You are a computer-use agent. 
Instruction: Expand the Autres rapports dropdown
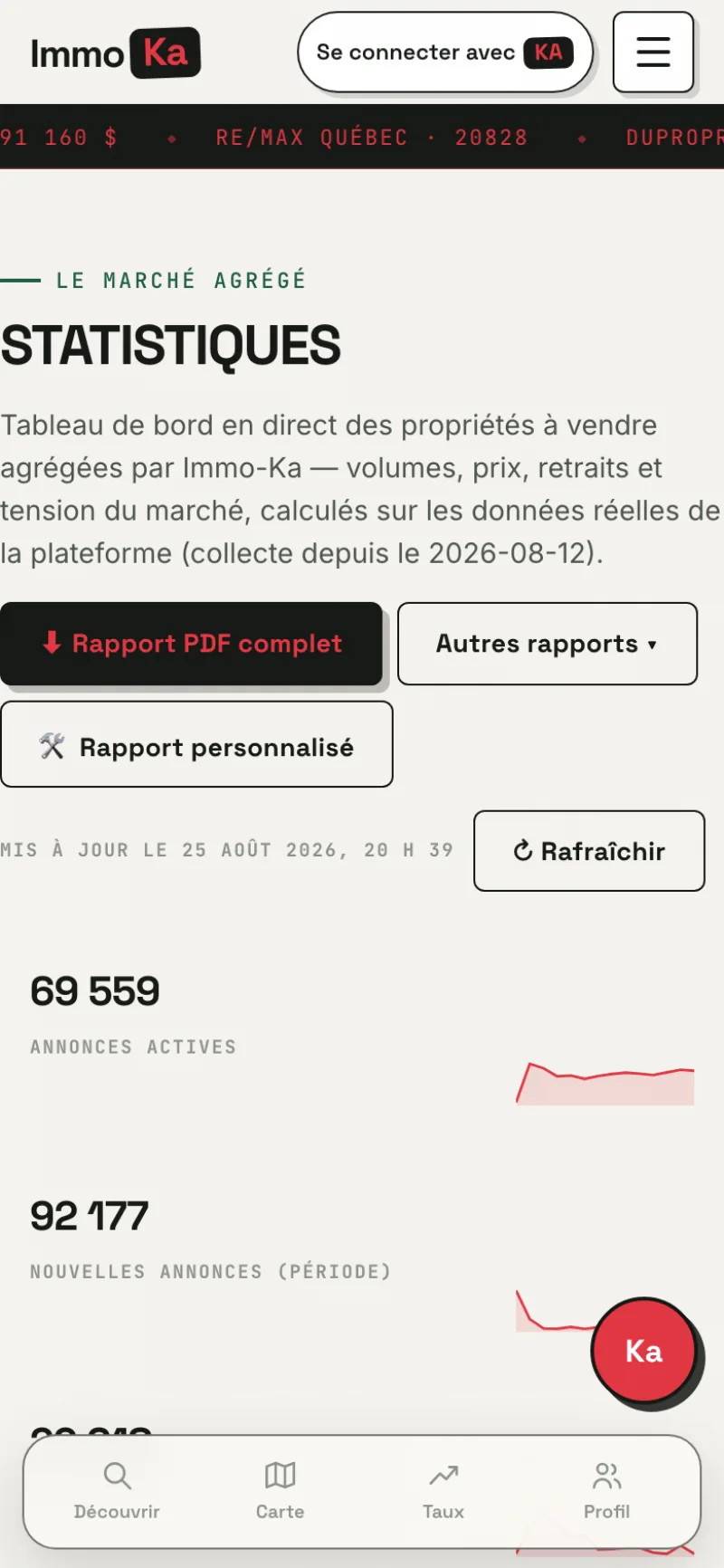pyautogui.click(x=548, y=644)
